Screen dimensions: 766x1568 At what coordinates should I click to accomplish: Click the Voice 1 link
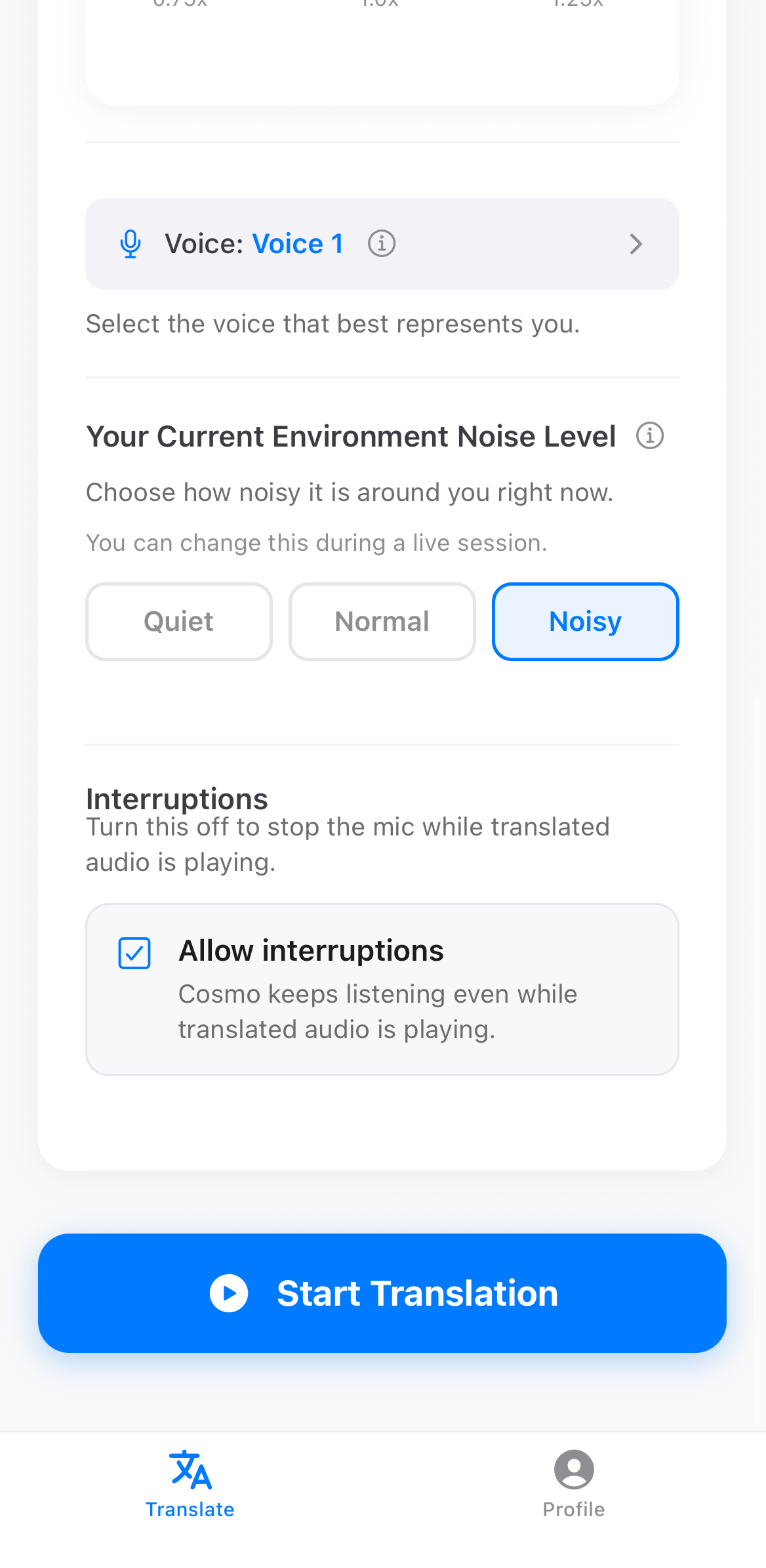298,243
